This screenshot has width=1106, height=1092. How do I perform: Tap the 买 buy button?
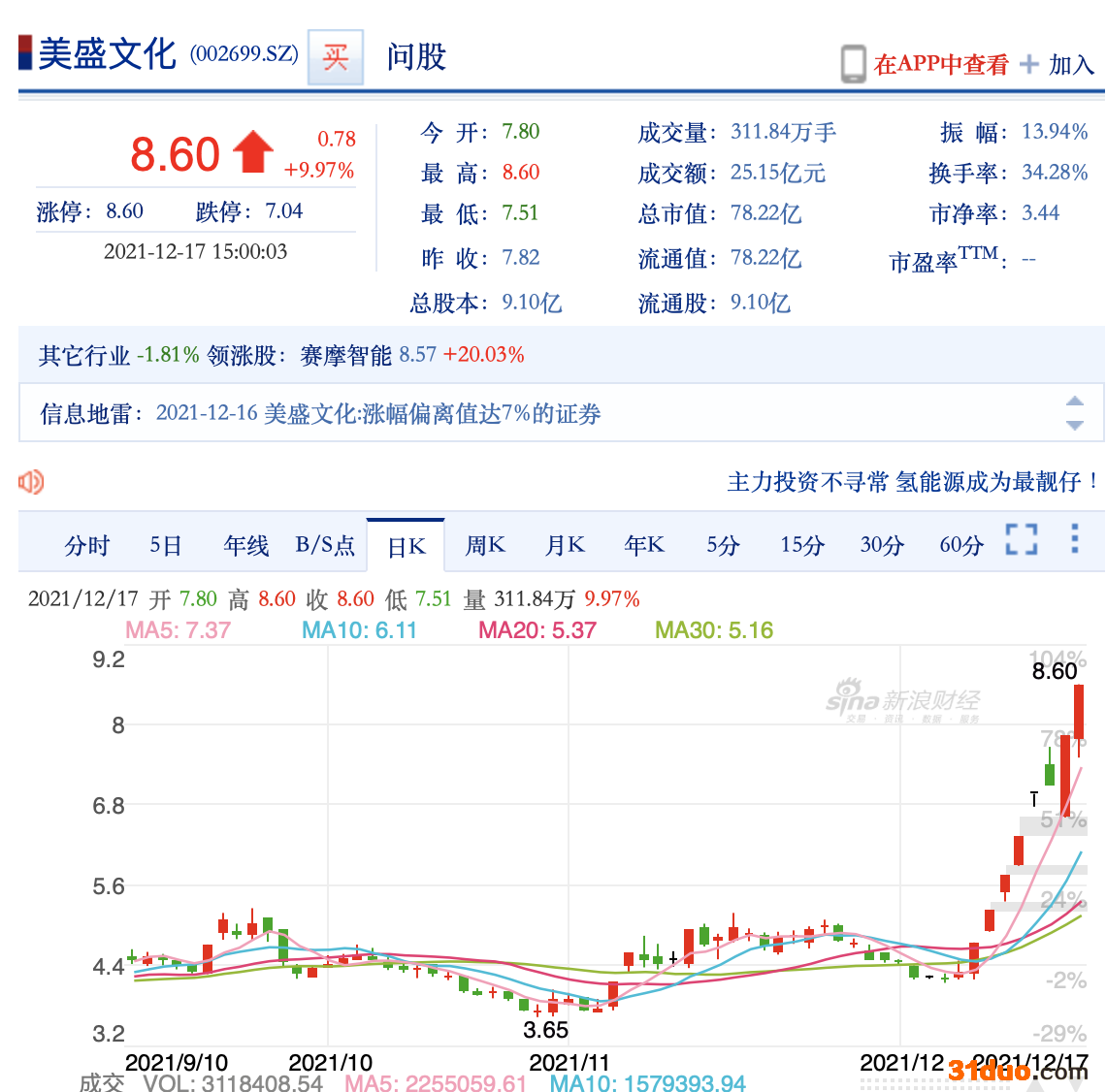335,57
